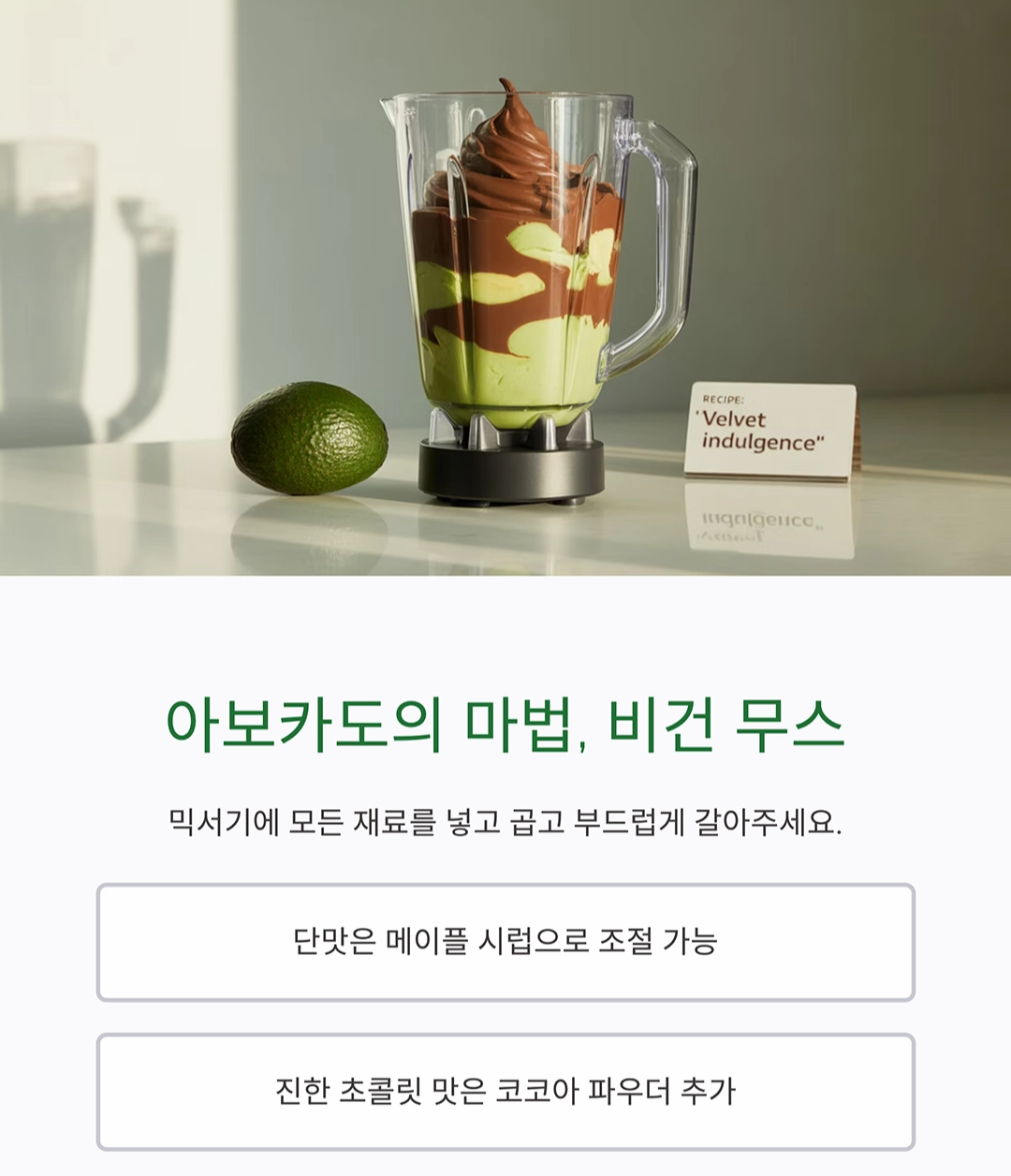
Task: Click the description text about blending ingredients
Action: coord(505,815)
